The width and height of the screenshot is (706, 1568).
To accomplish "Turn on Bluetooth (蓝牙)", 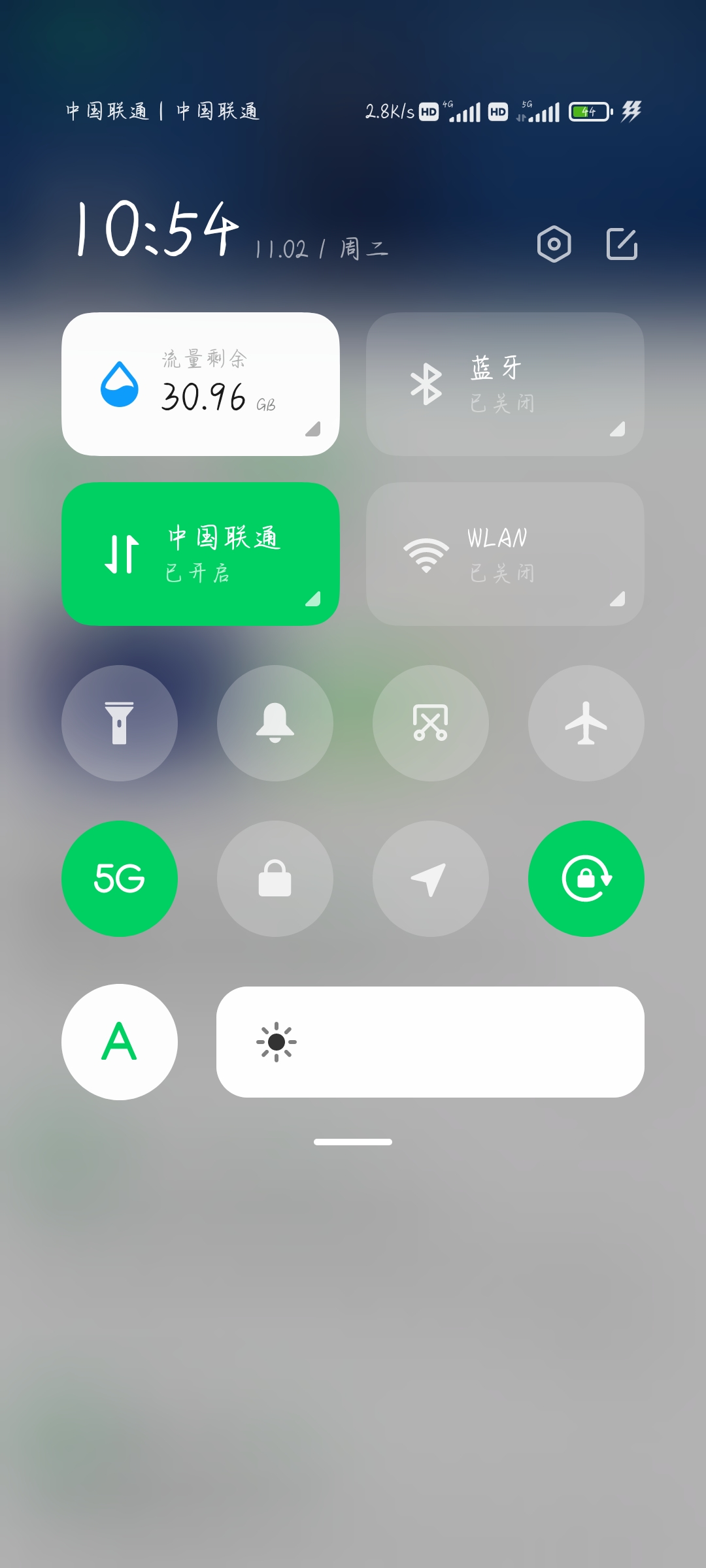I will pos(505,384).
